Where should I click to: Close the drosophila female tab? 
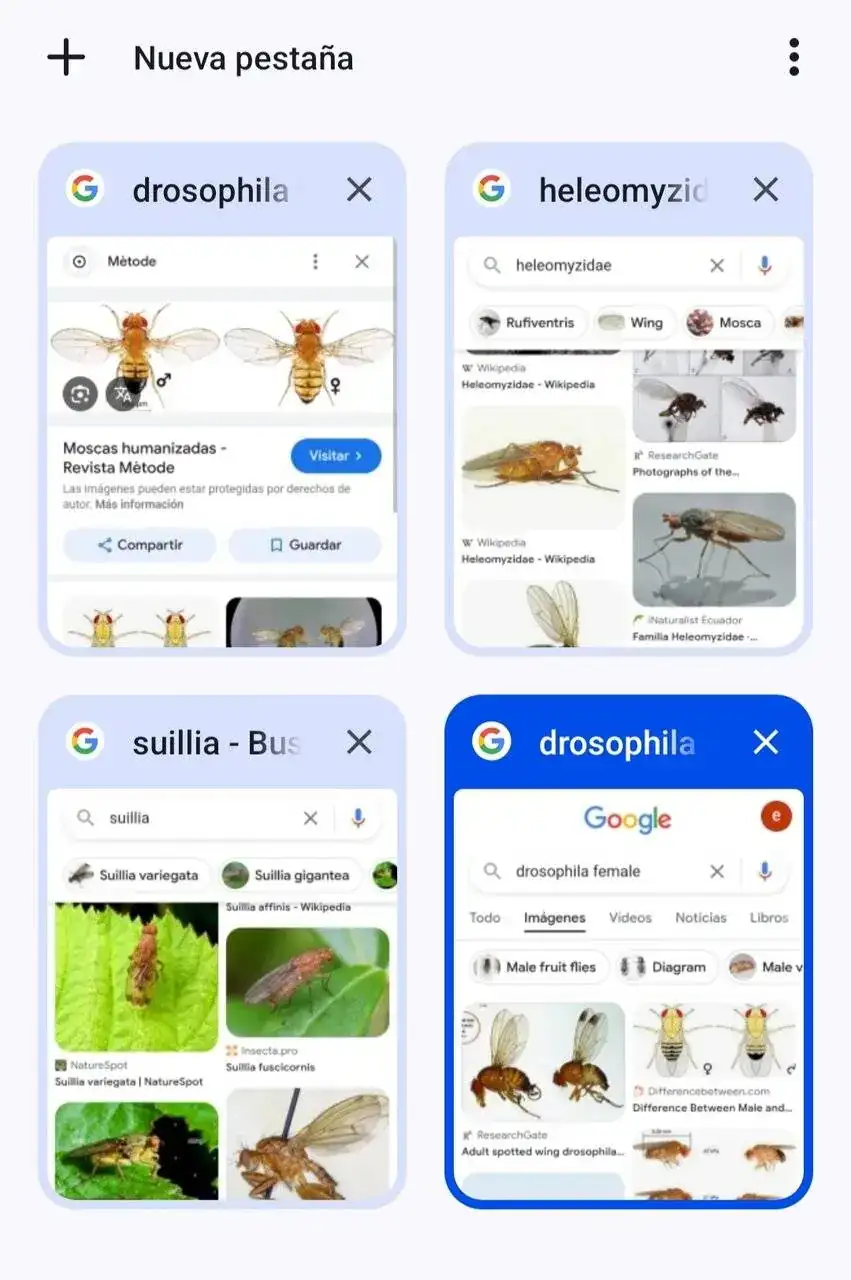765,742
